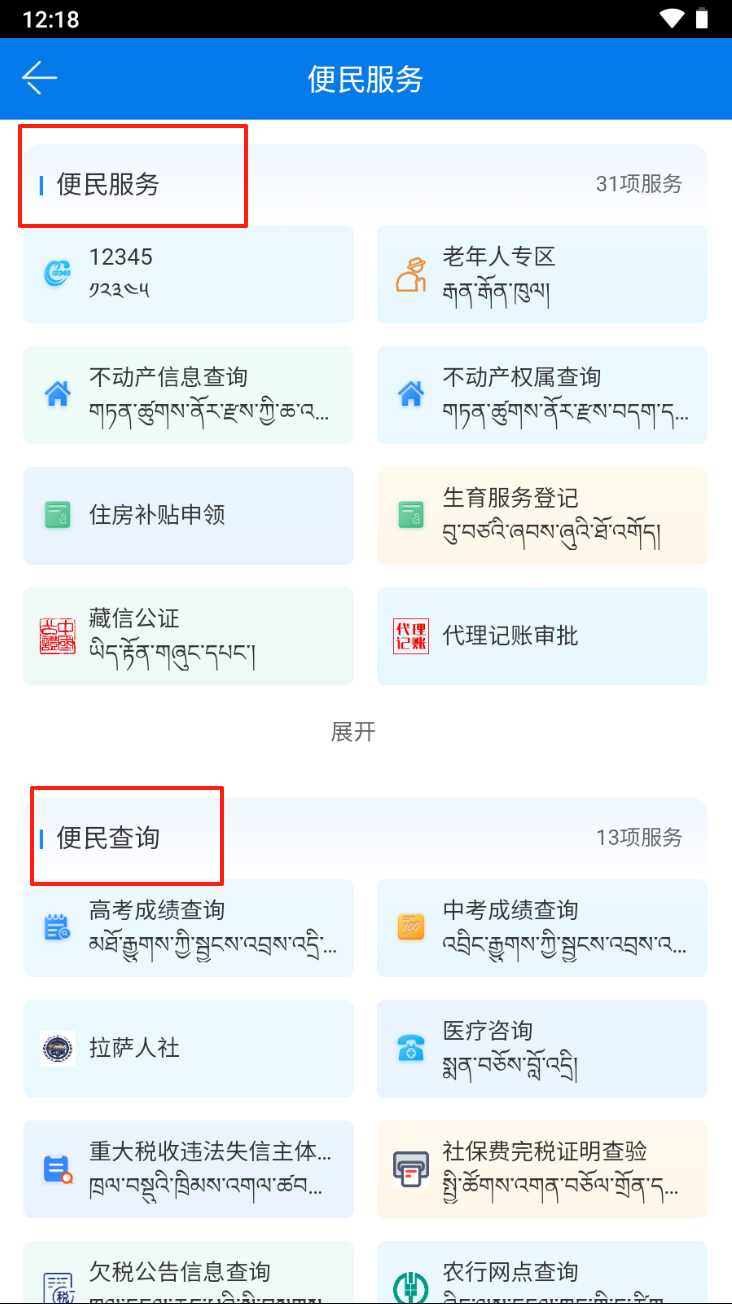Open 藏信公证 service
This screenshot has height=1304, width=732.
188,636
